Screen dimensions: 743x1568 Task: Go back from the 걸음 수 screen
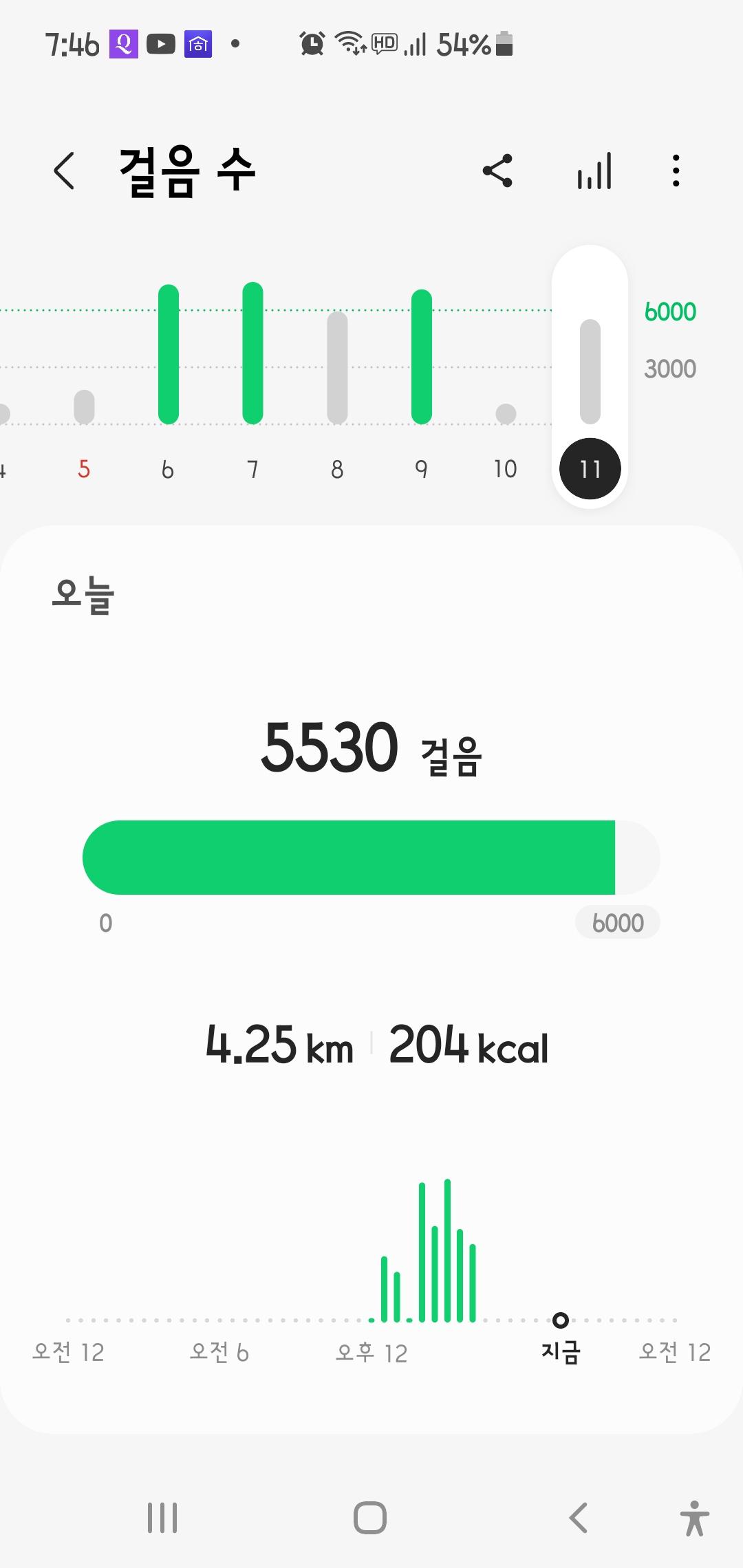tap(64, 171)
